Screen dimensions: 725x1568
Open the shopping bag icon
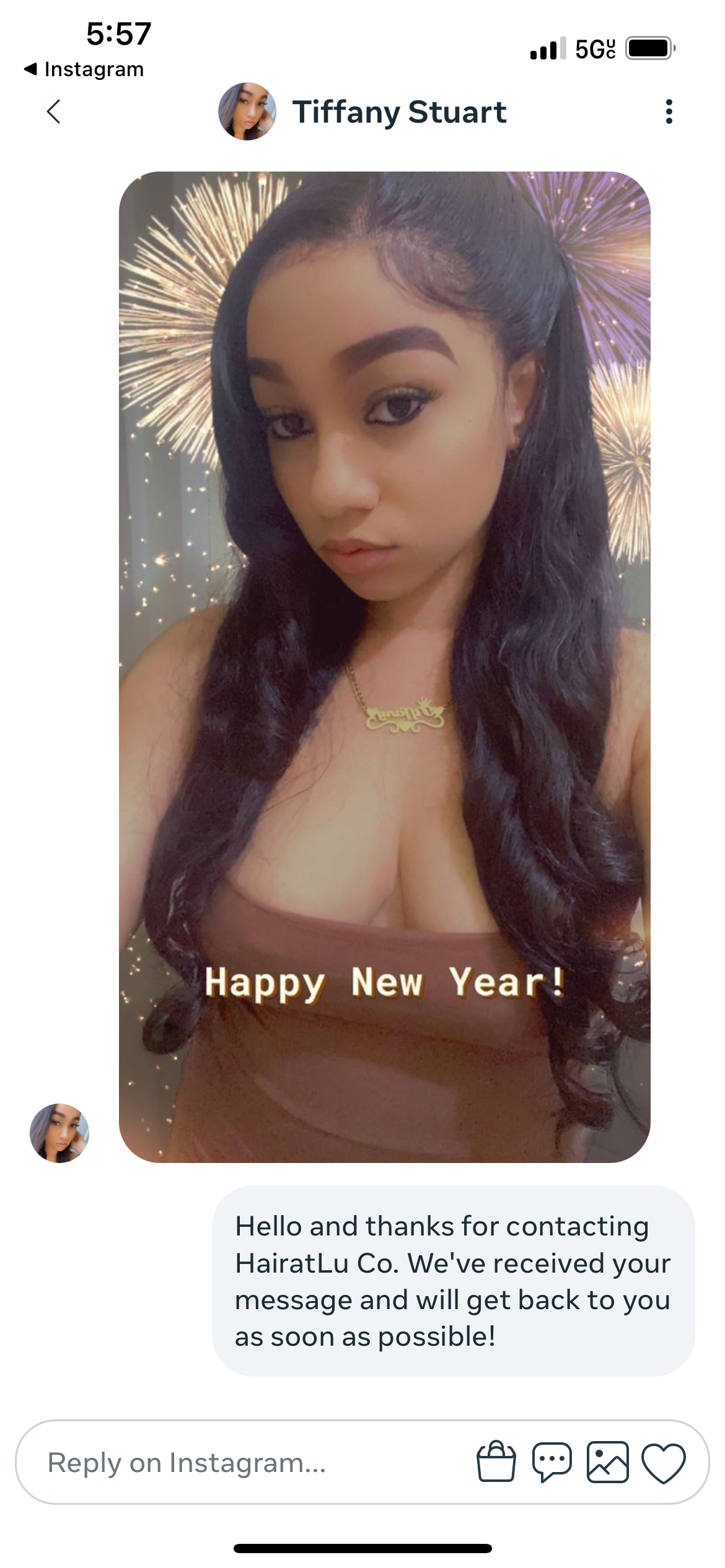496,1462
